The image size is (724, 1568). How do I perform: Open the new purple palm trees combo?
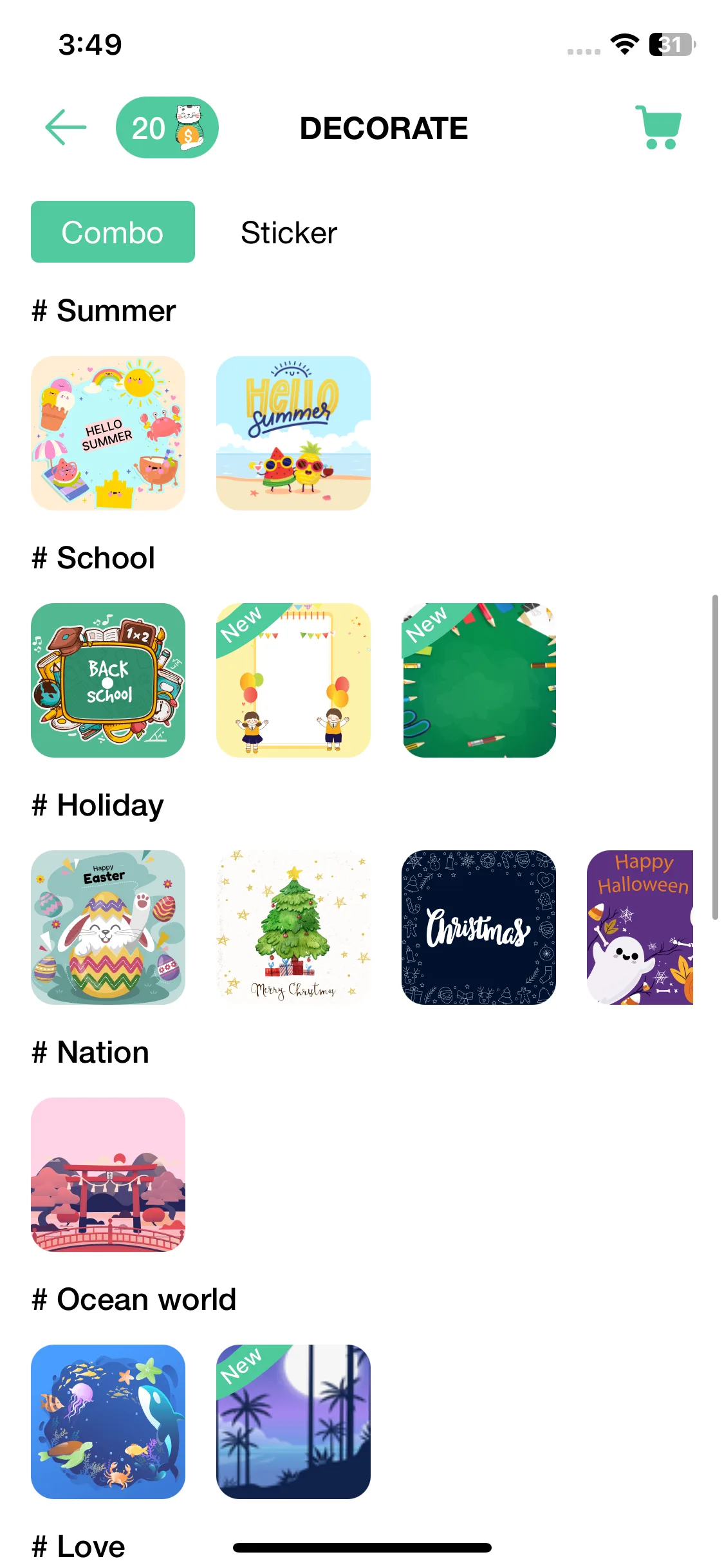click(x=293, y=1422)
